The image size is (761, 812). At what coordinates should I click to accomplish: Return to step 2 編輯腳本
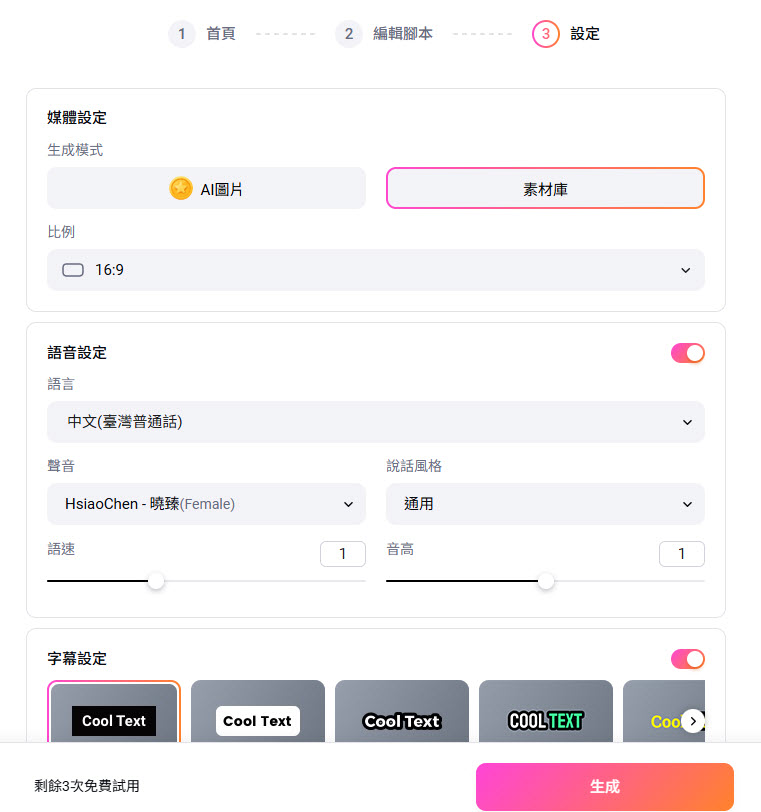click(384, 34)
